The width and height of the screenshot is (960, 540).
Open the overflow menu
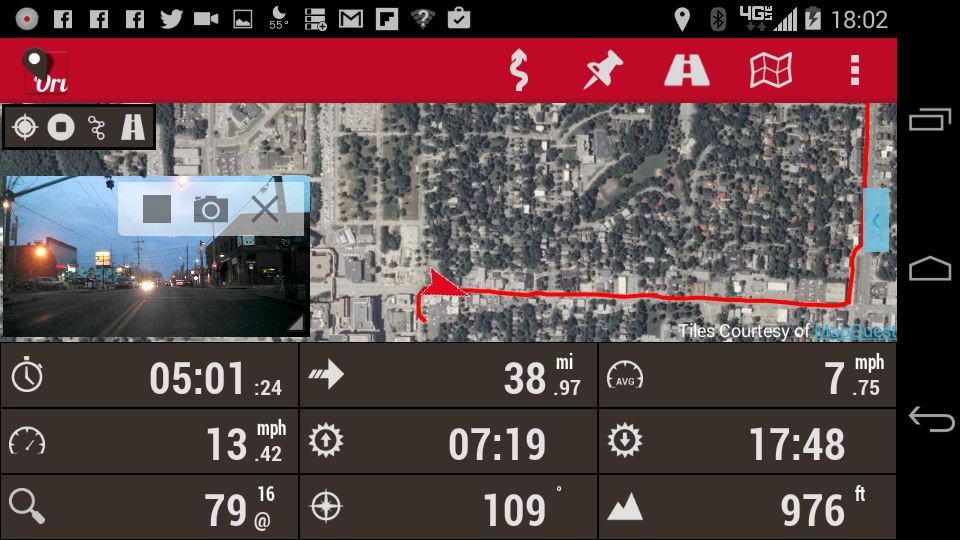854,70
